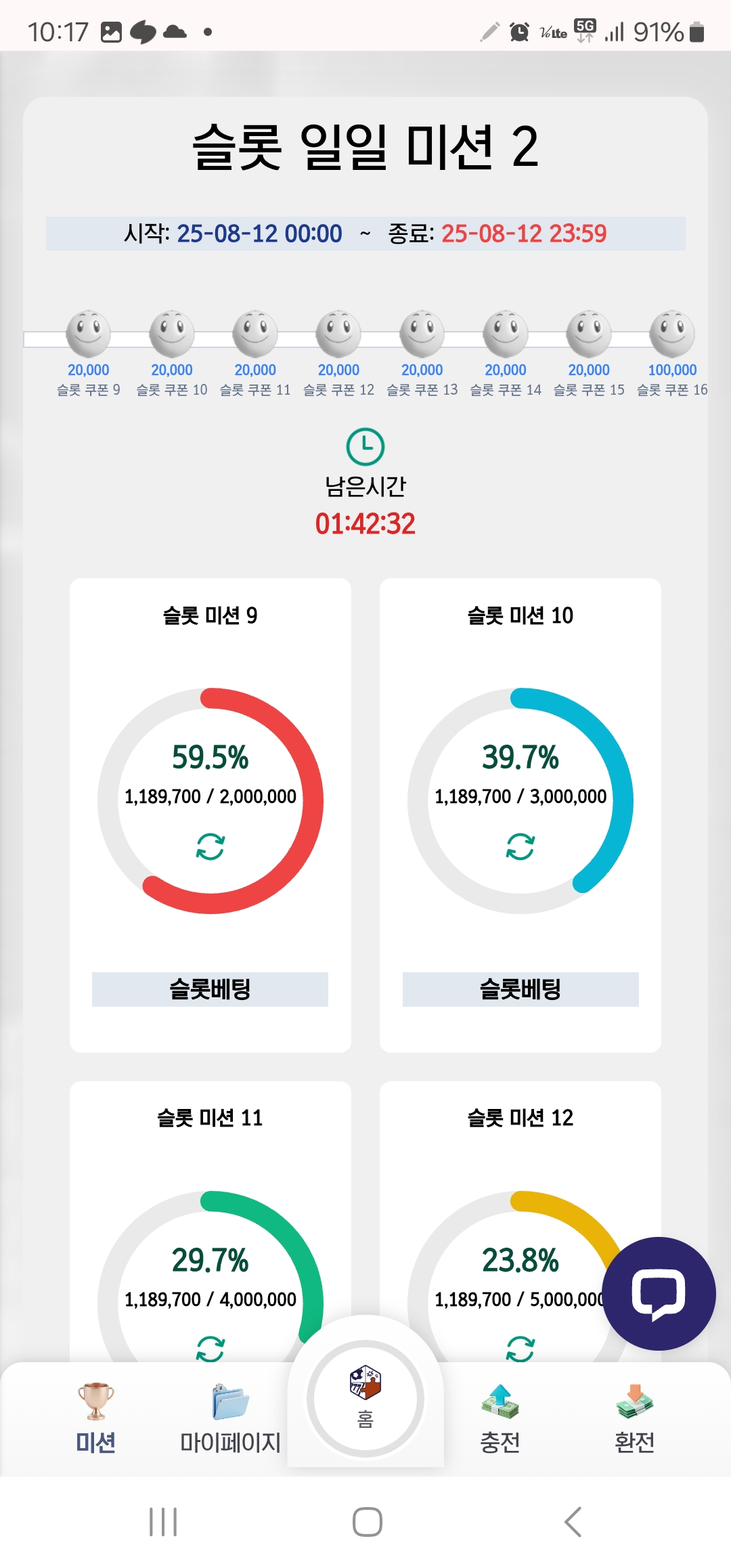Refresh progress of 슬롯 미션 12
The image size is (731, 1568).
click(x=520, y=1349)
